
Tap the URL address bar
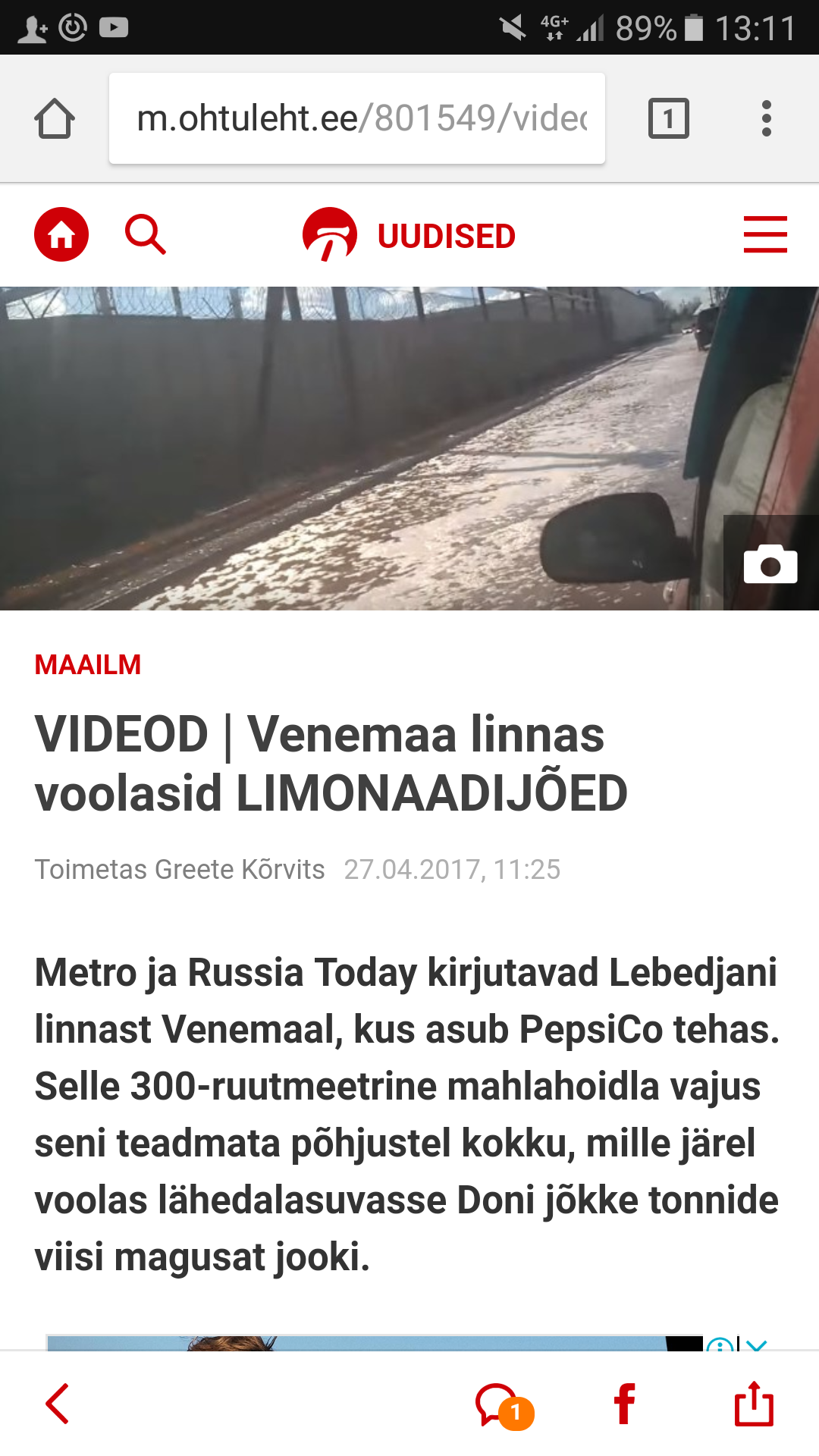(357, 118)
